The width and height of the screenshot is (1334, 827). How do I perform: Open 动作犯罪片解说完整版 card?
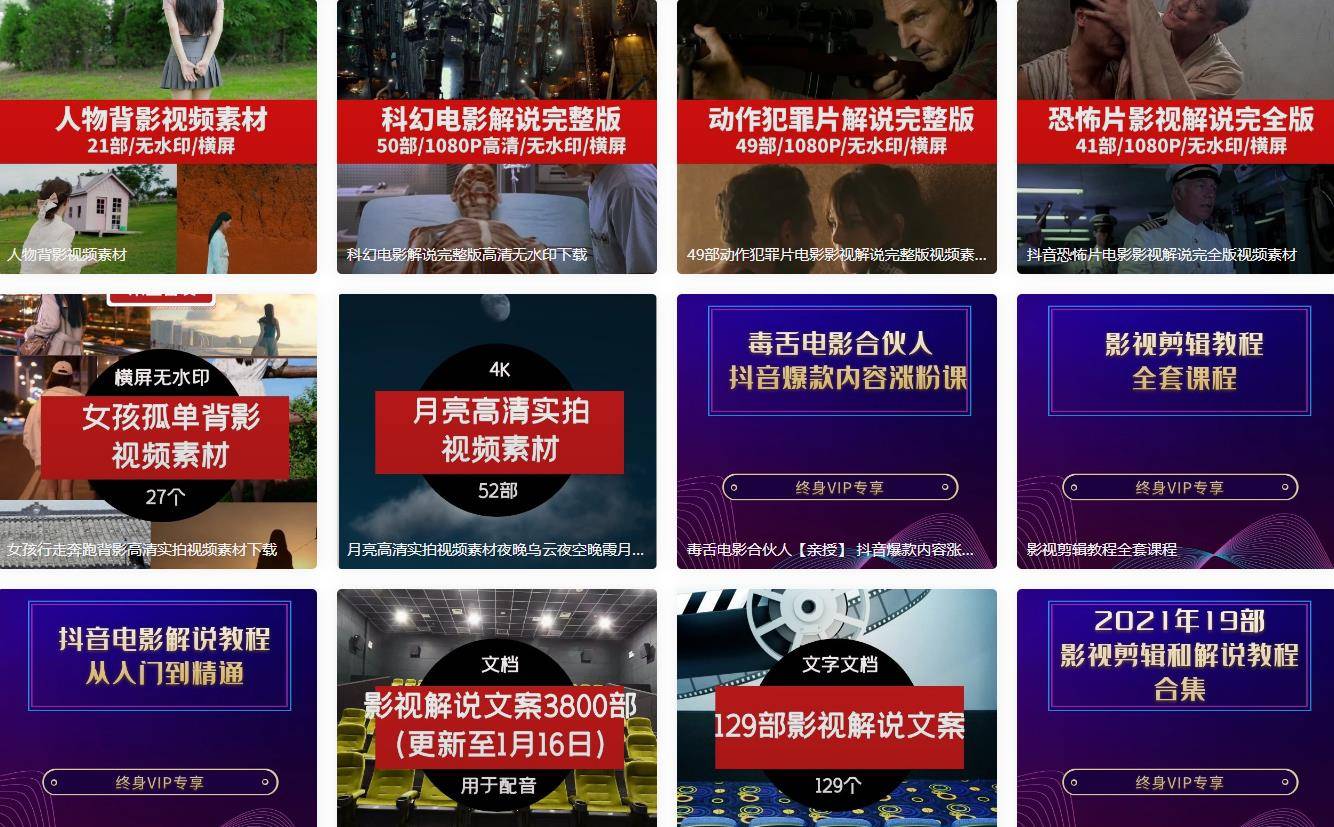837,135
